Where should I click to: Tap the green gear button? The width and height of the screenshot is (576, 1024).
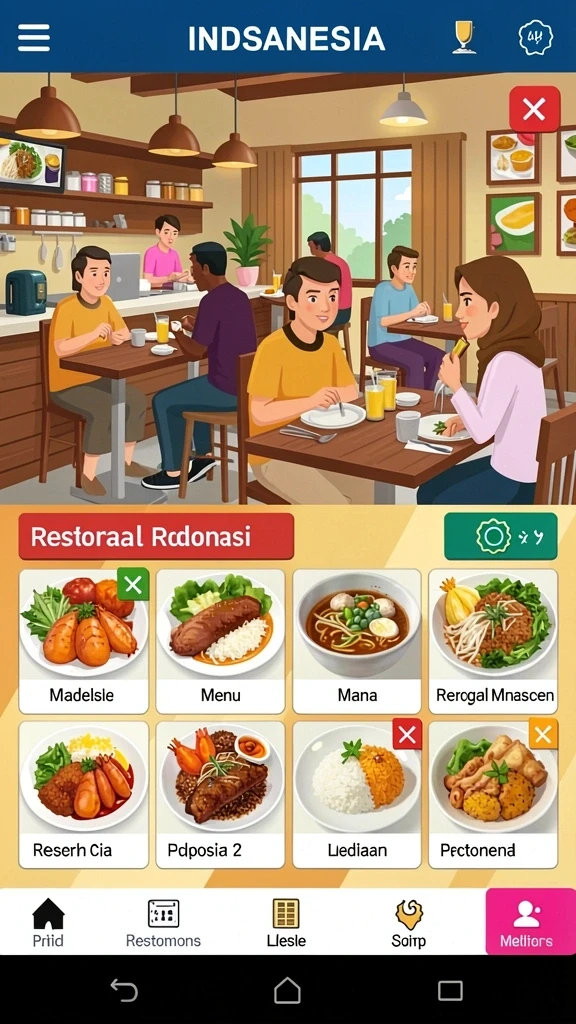500,536
